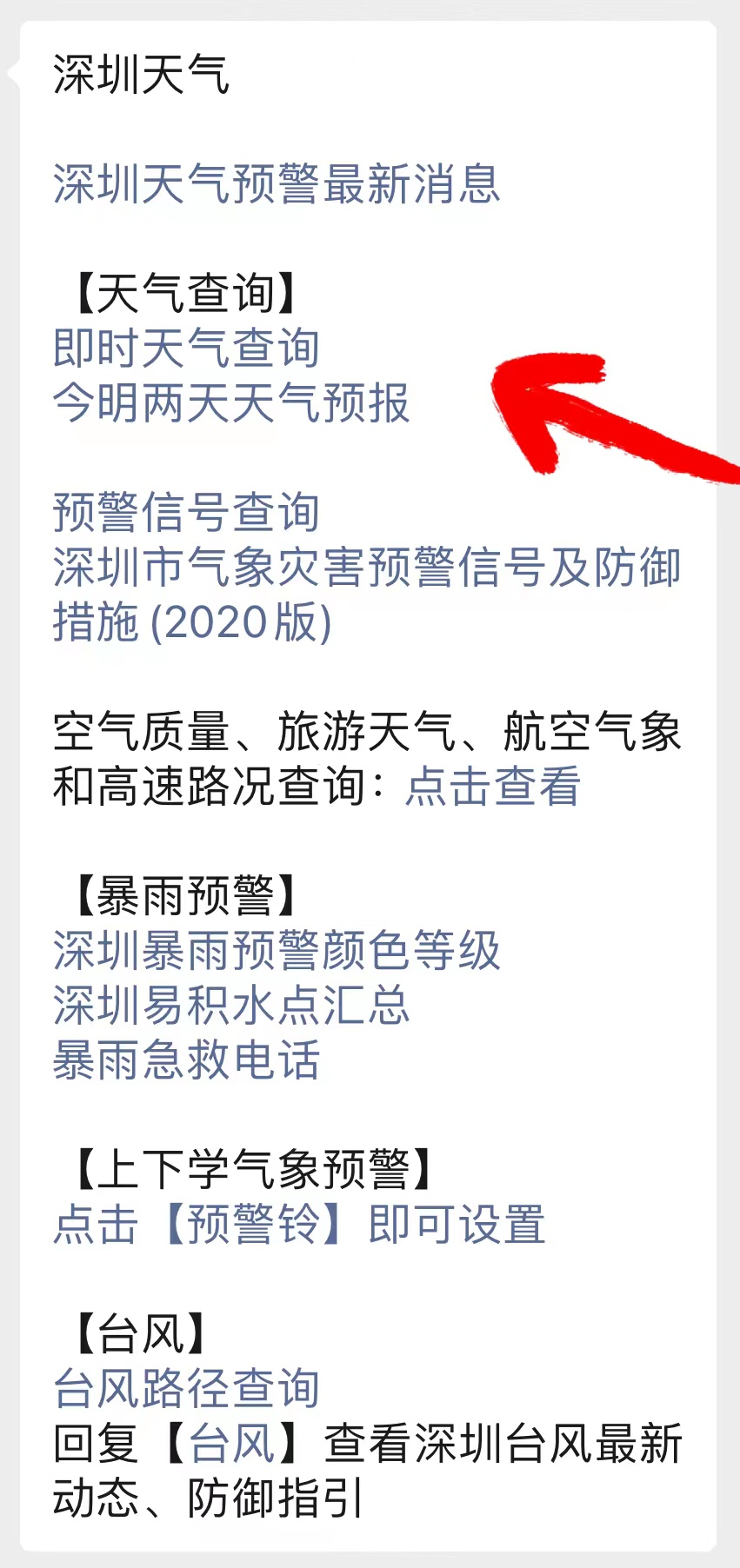This screenshot has height=1568, width=740.
Task: Select the 预警信号查询 link
Action: point(186,512)
